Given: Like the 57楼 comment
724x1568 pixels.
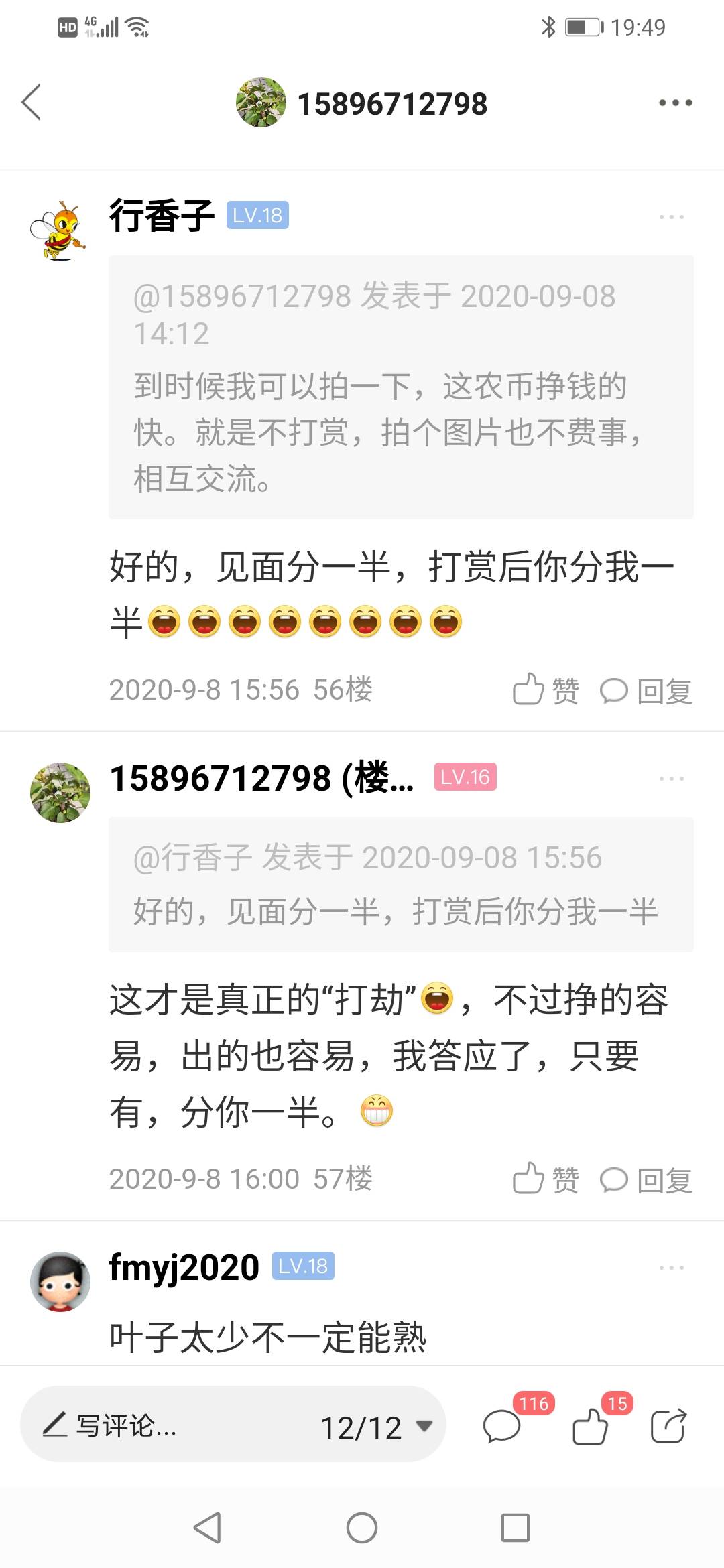Looking at the screenshot, I should (546, 1179).
